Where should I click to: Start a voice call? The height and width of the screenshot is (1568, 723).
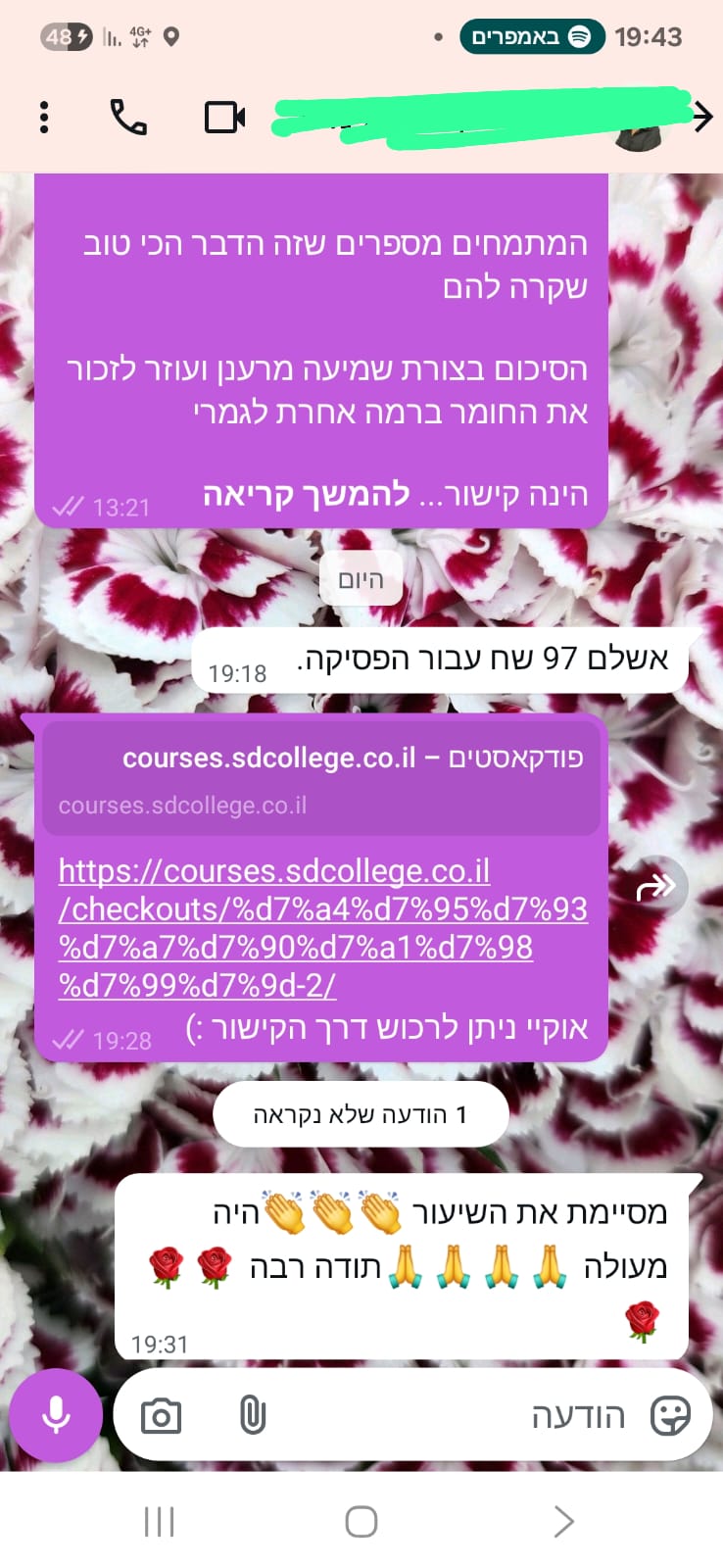click(x=128, y=117)
